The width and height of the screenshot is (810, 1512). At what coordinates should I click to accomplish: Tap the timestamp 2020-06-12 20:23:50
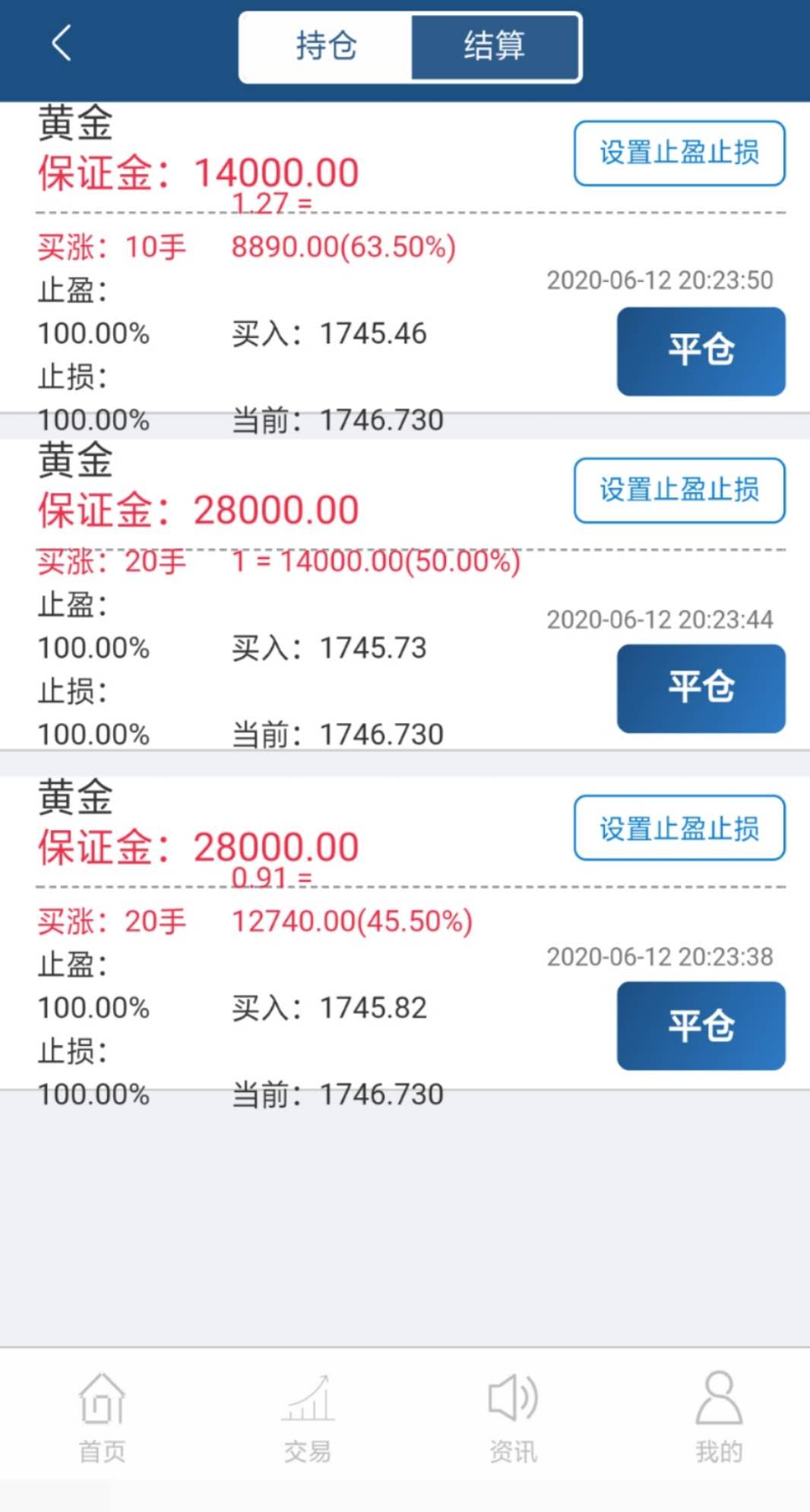660,280
